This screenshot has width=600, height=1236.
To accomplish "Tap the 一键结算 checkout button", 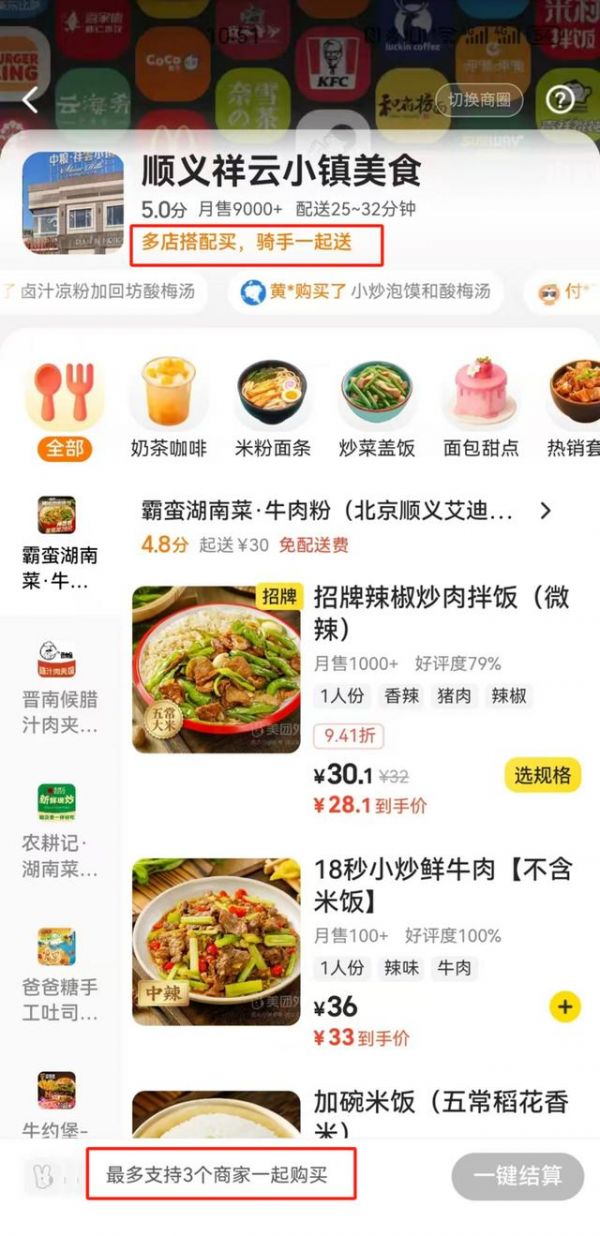I will [516, 1176].
